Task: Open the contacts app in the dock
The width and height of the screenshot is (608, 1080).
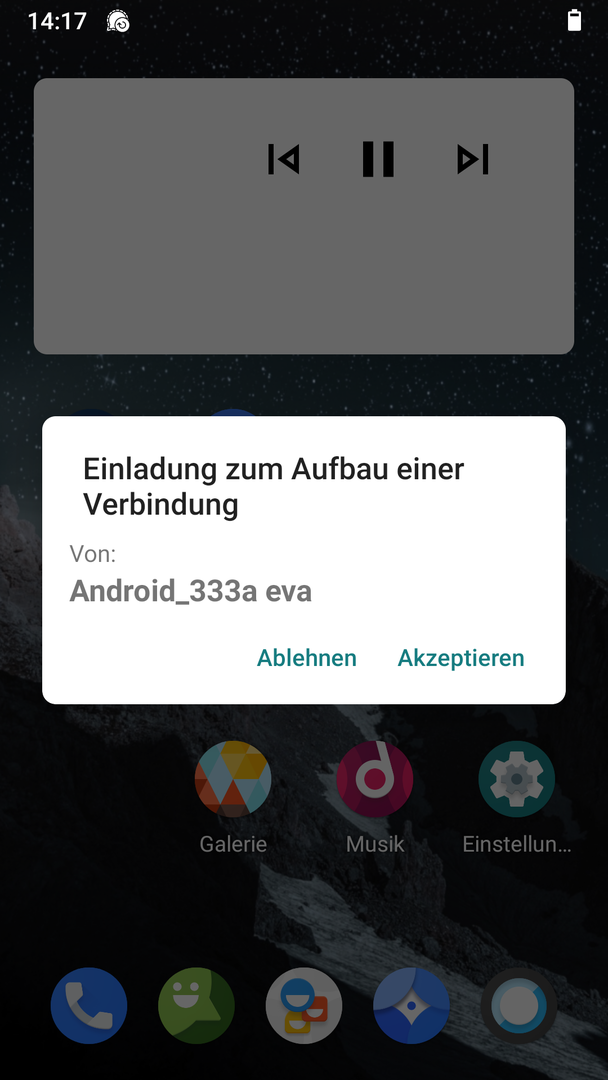Action: 304,1006
